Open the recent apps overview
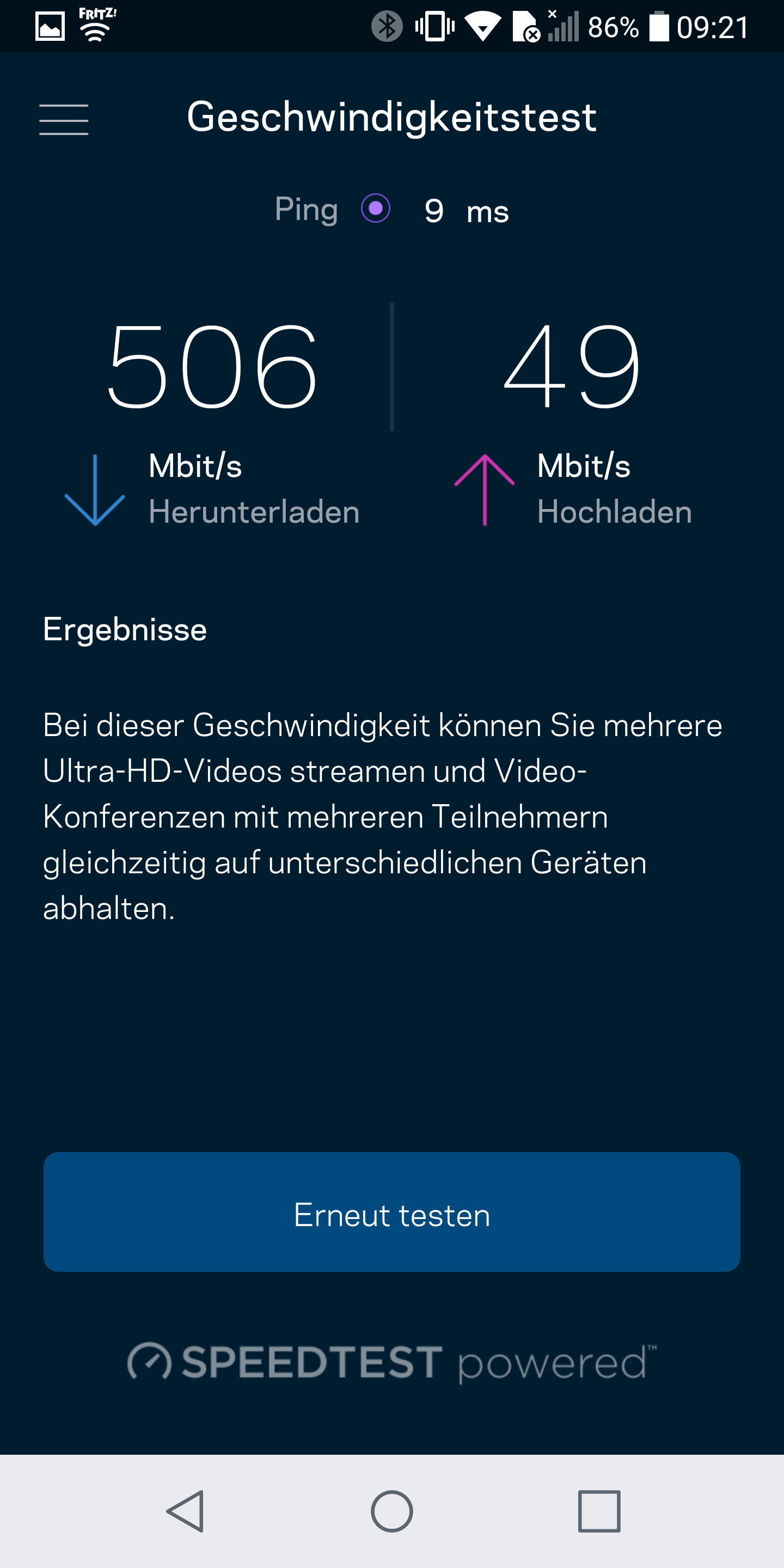Screen dimensions: 784x1568 click(599, 1511)
